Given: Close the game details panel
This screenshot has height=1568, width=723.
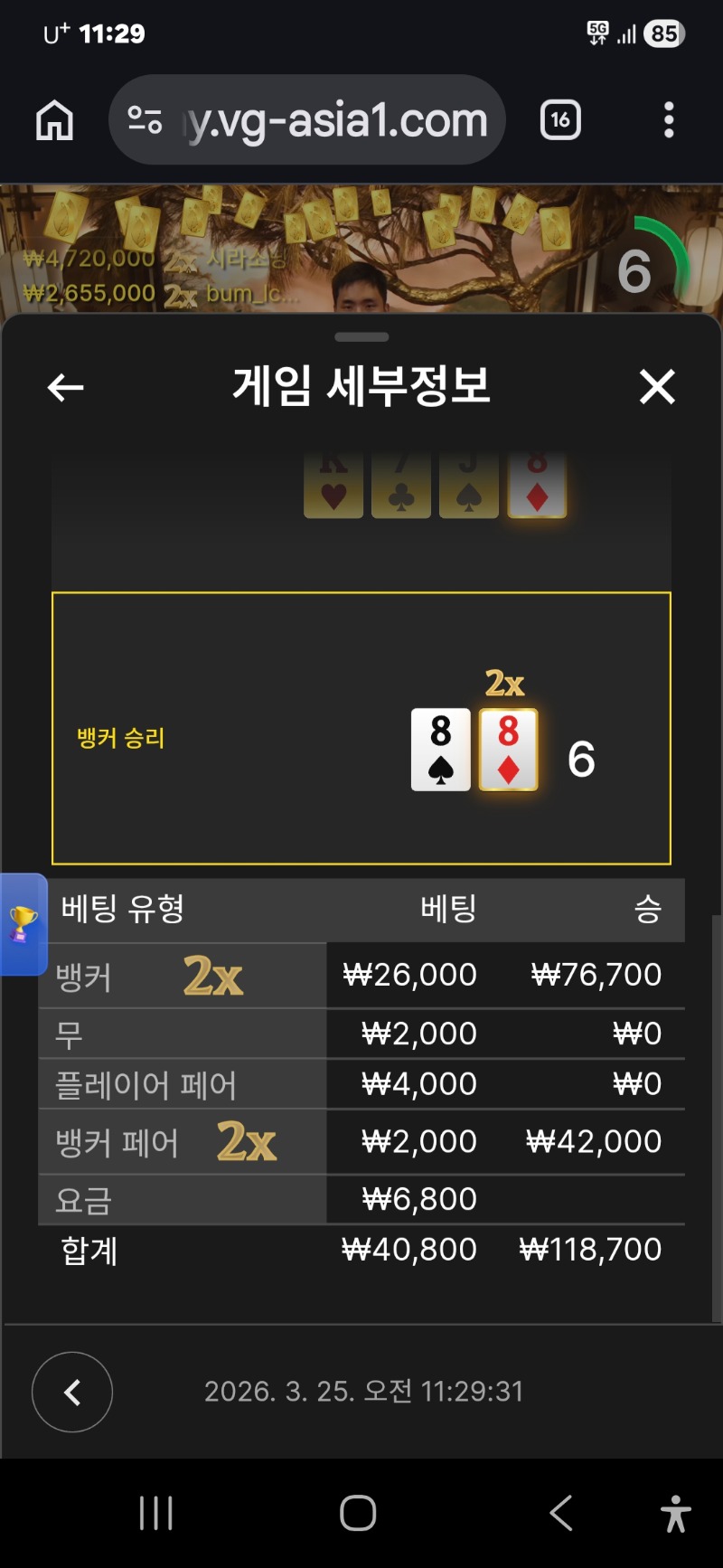Looking at the screenshot, I should click(x=657, y=387).
